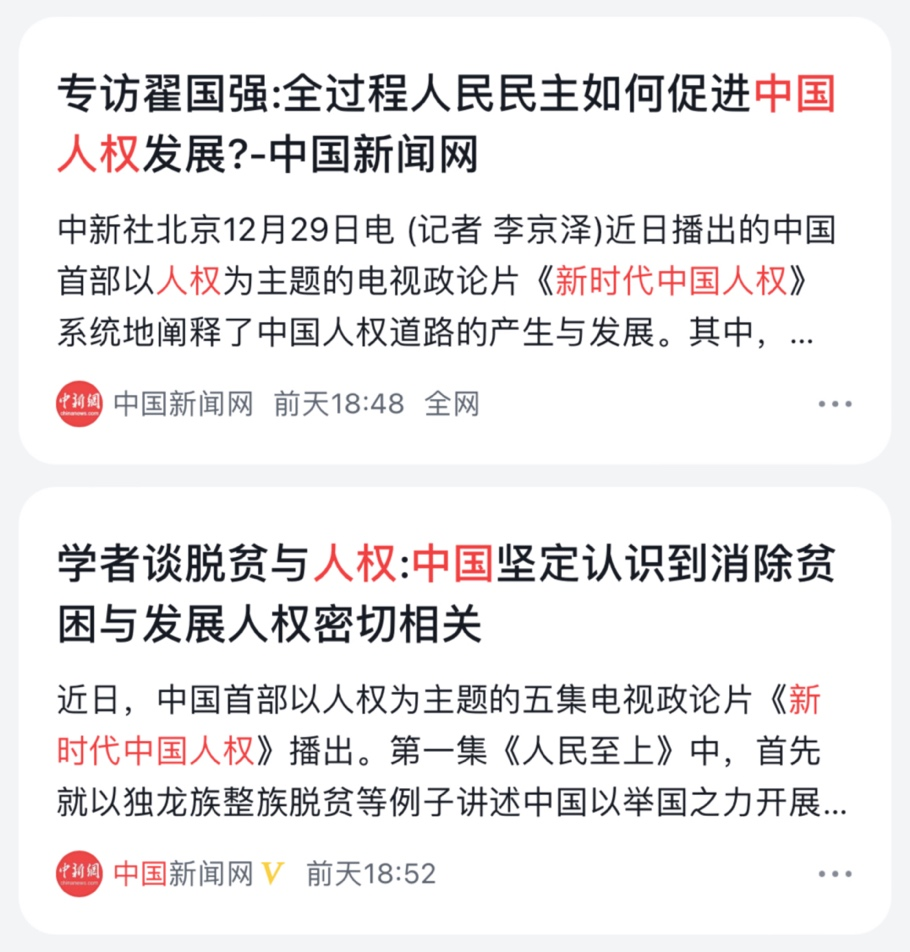Open overflow menu on the 学者谈脱贫与人权 card

834,874
